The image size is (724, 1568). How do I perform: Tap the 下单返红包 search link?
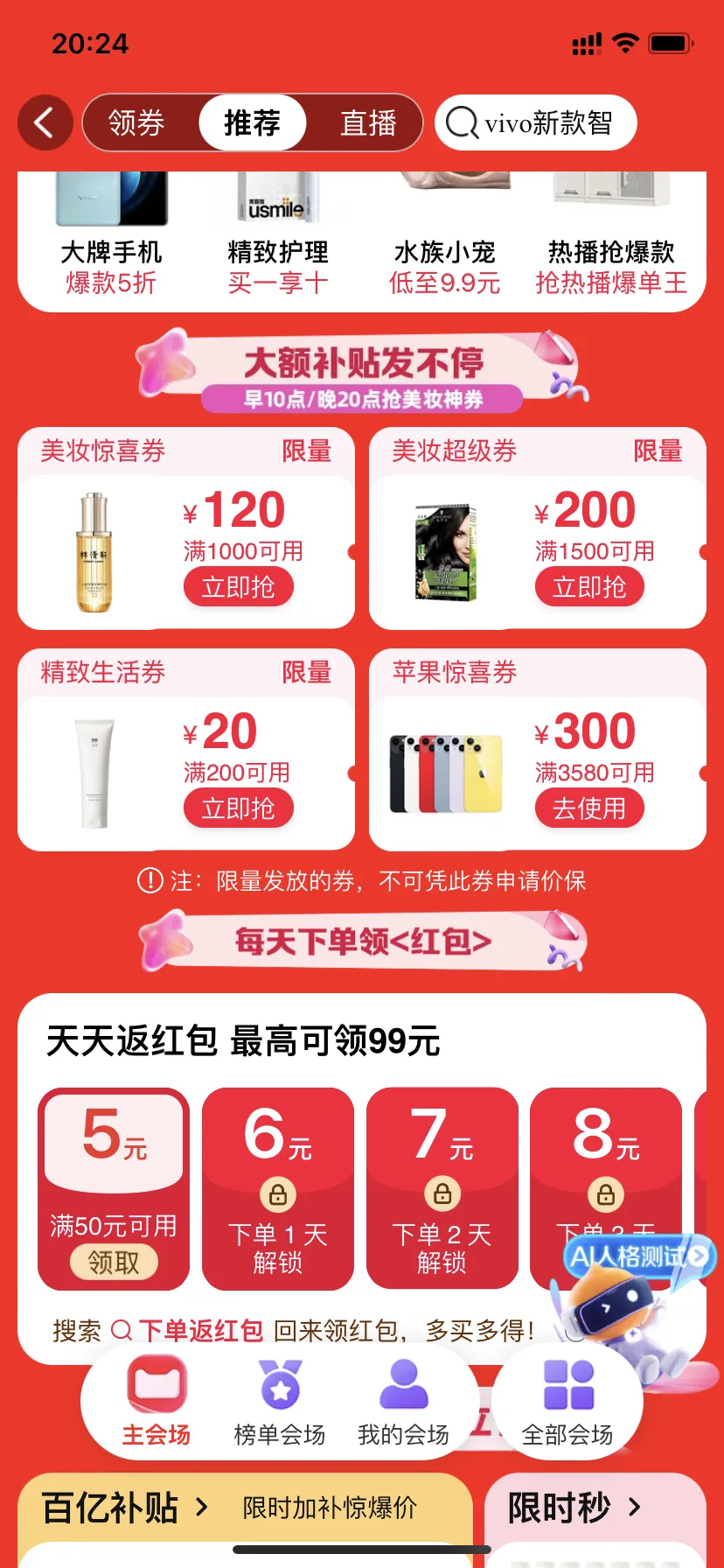point(200,1331)
